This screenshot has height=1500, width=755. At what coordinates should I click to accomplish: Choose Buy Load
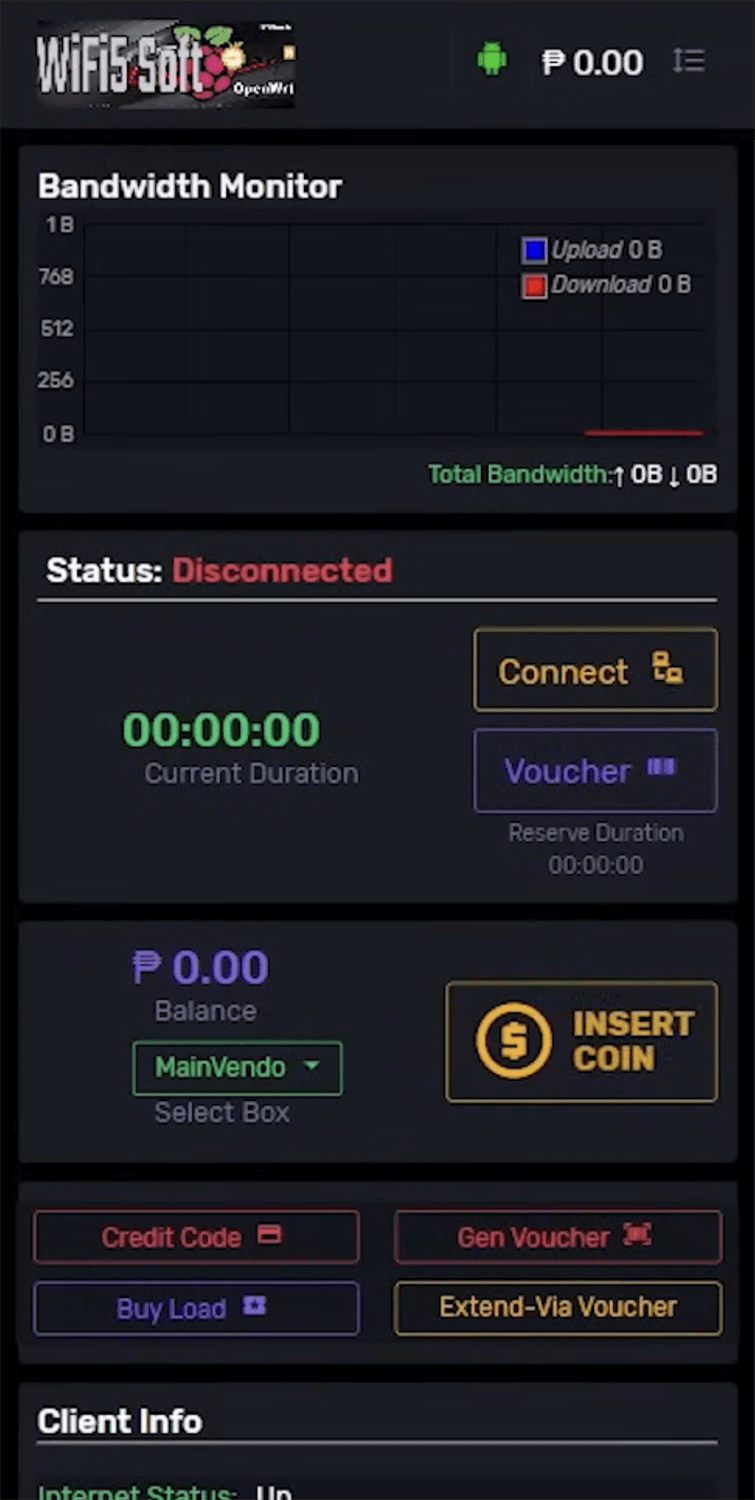point(196,1308)
